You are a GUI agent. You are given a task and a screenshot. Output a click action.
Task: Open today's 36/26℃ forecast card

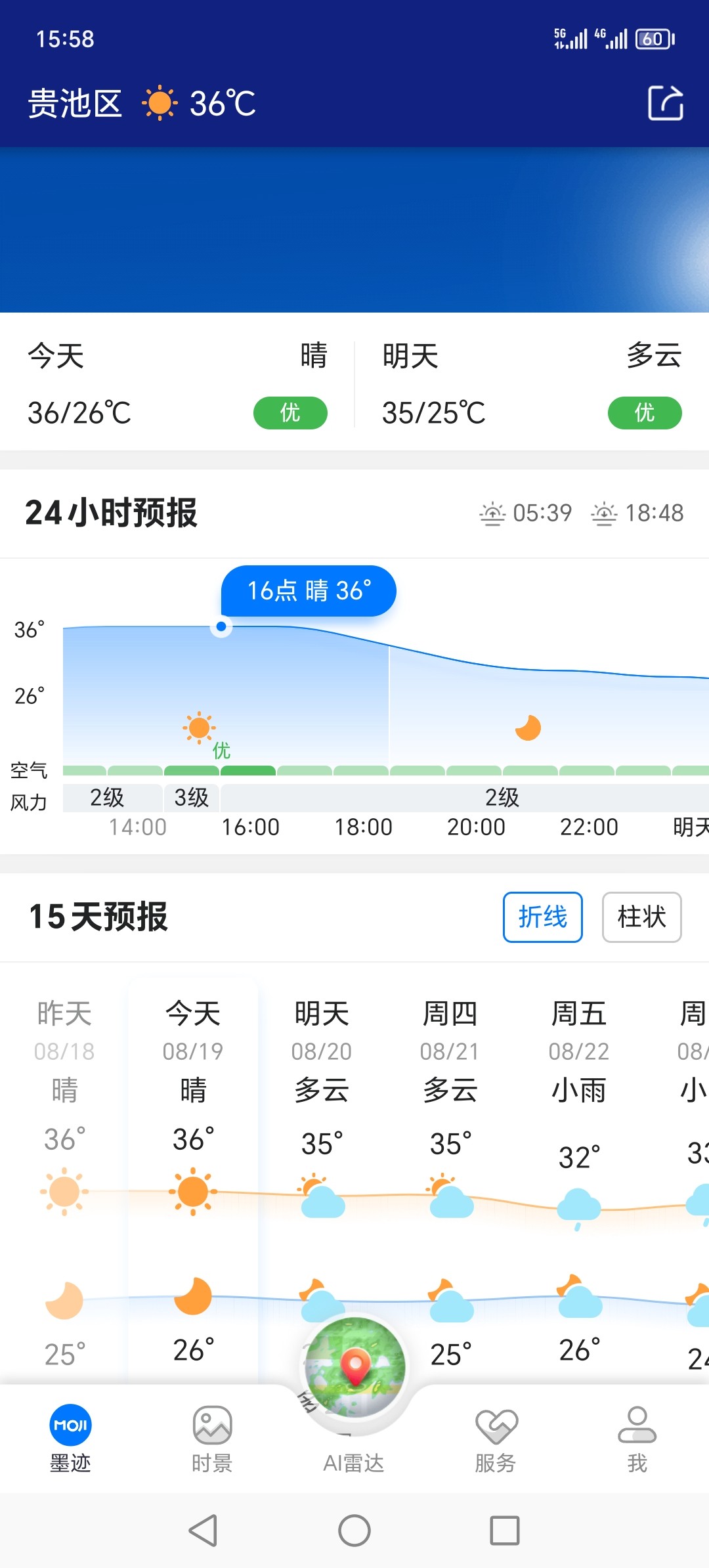[177, 384]
